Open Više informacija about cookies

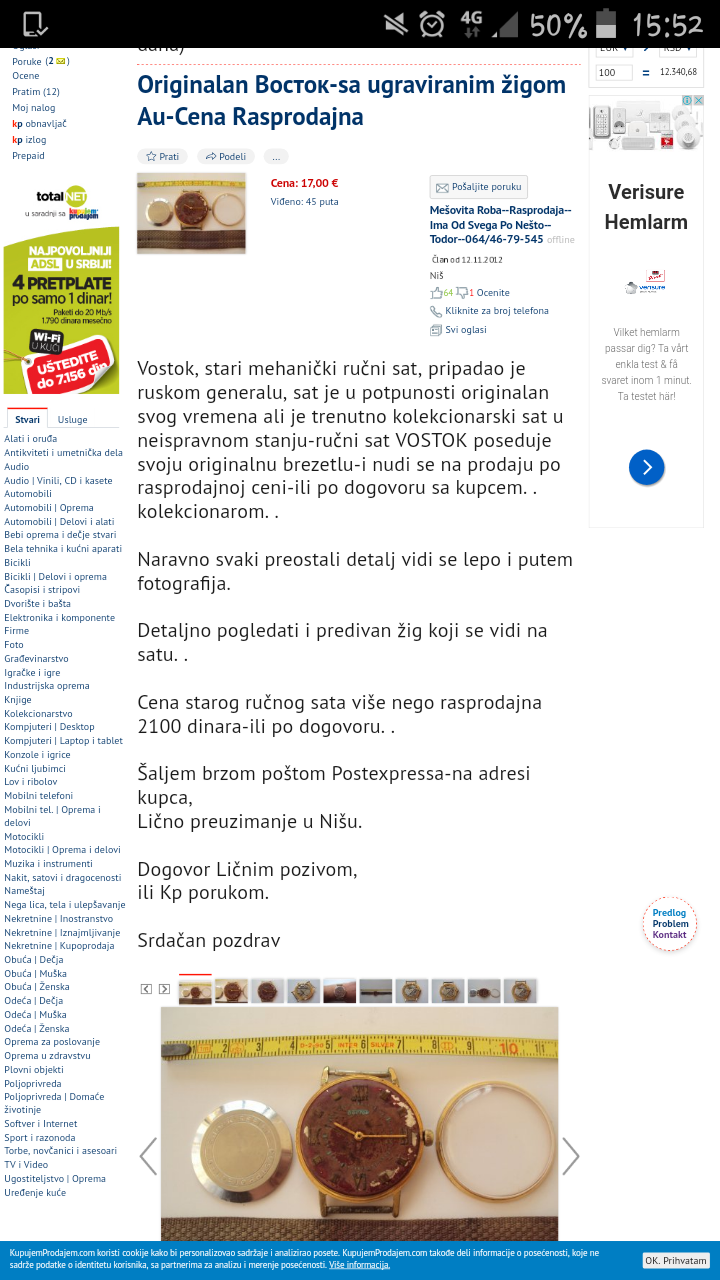[359, 1265]
